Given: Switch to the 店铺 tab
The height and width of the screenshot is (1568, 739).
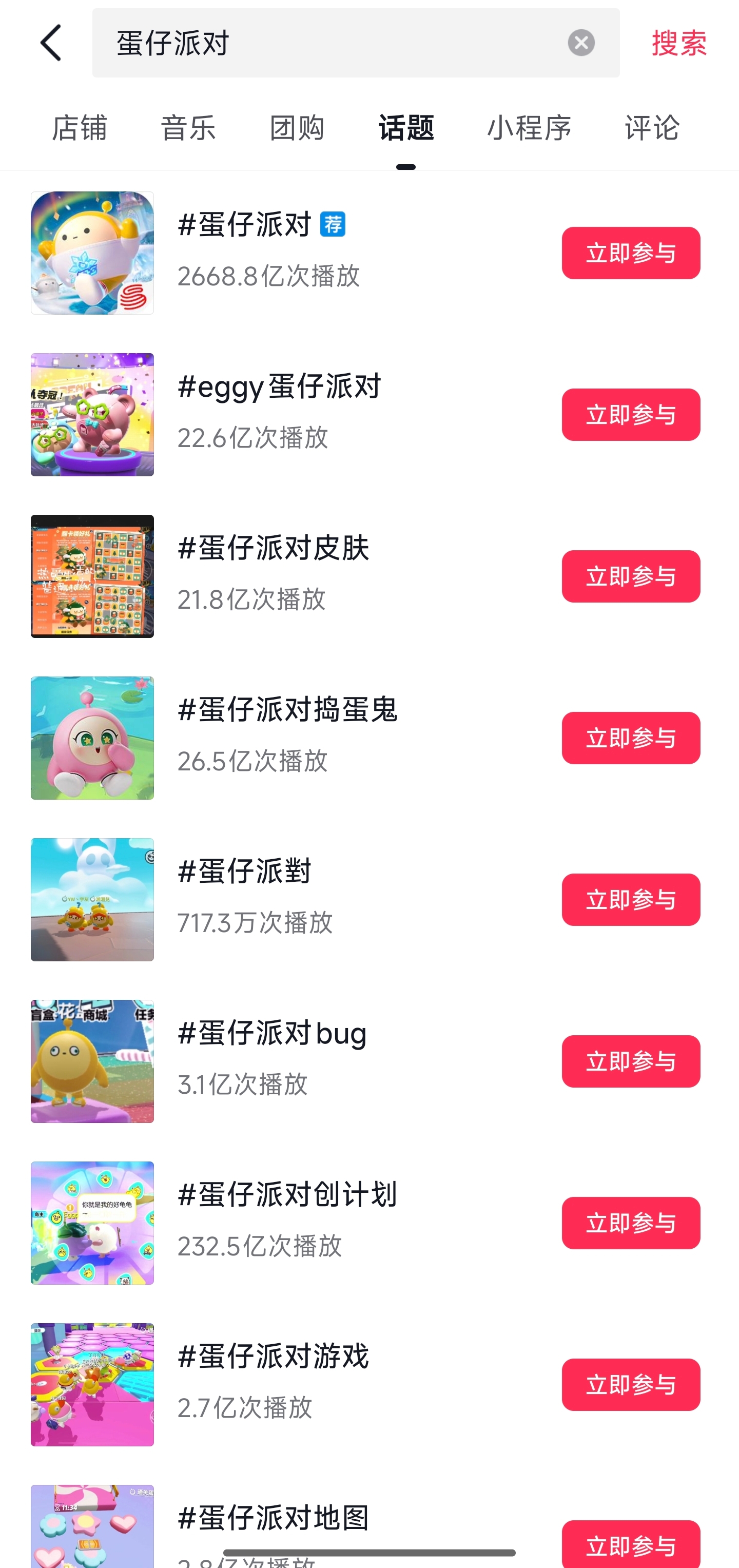Looking at the screenshot, I should [x=79, y=128].
